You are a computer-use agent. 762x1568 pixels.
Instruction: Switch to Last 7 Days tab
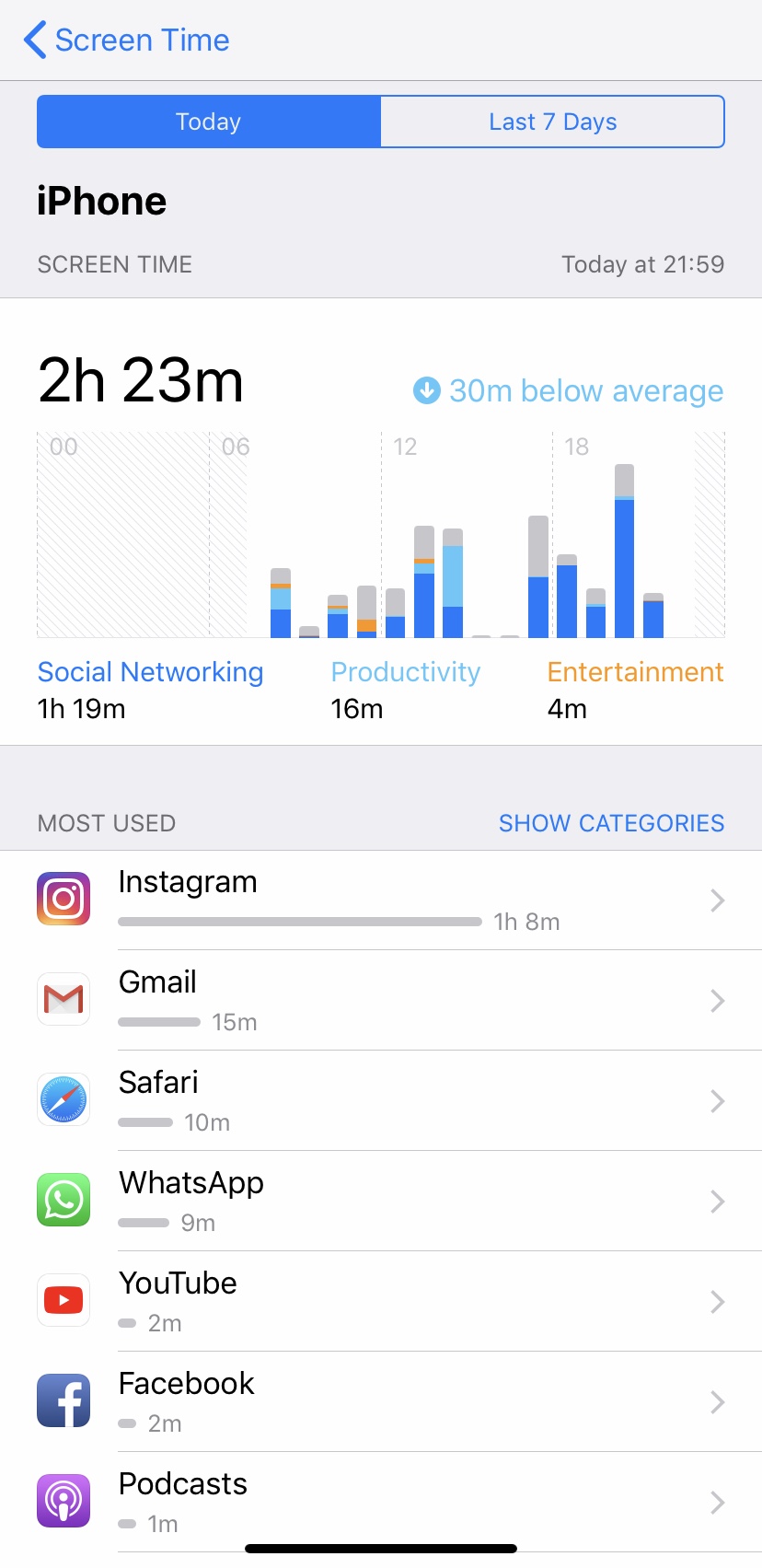tap(553, 122)
